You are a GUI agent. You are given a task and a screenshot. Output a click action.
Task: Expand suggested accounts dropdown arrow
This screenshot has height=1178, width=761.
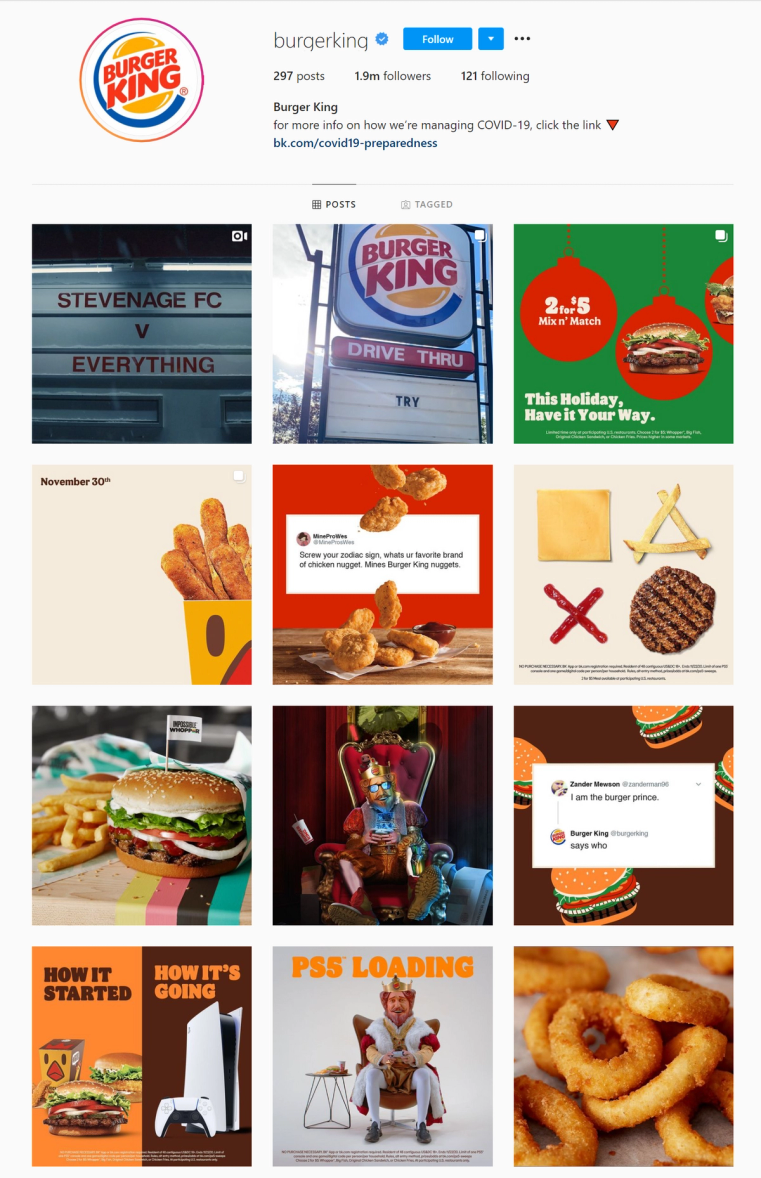coord(491,39)
